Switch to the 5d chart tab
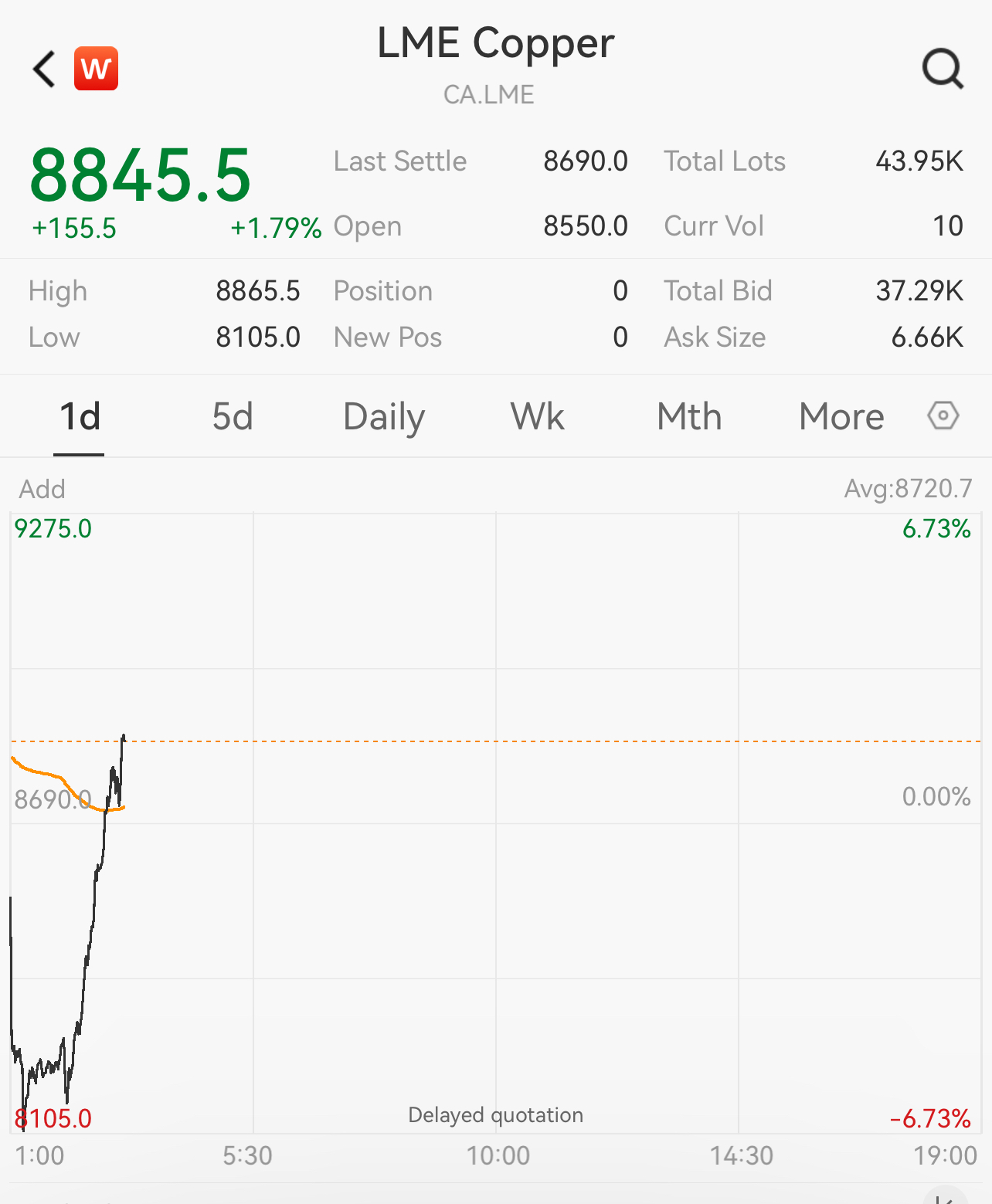 [x=232, y=417]
